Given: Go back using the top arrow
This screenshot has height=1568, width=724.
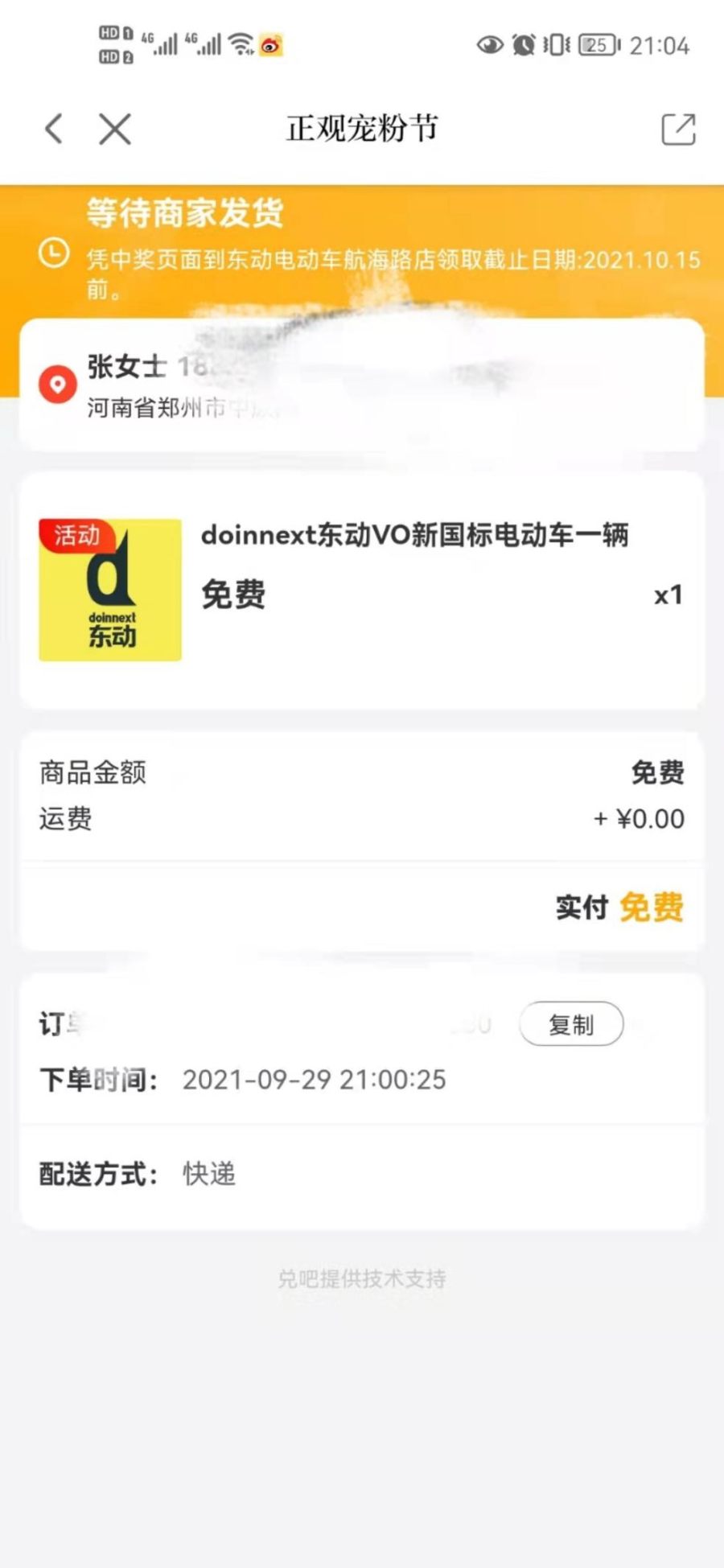Looking at the screenshot, I should click(54, 129).
